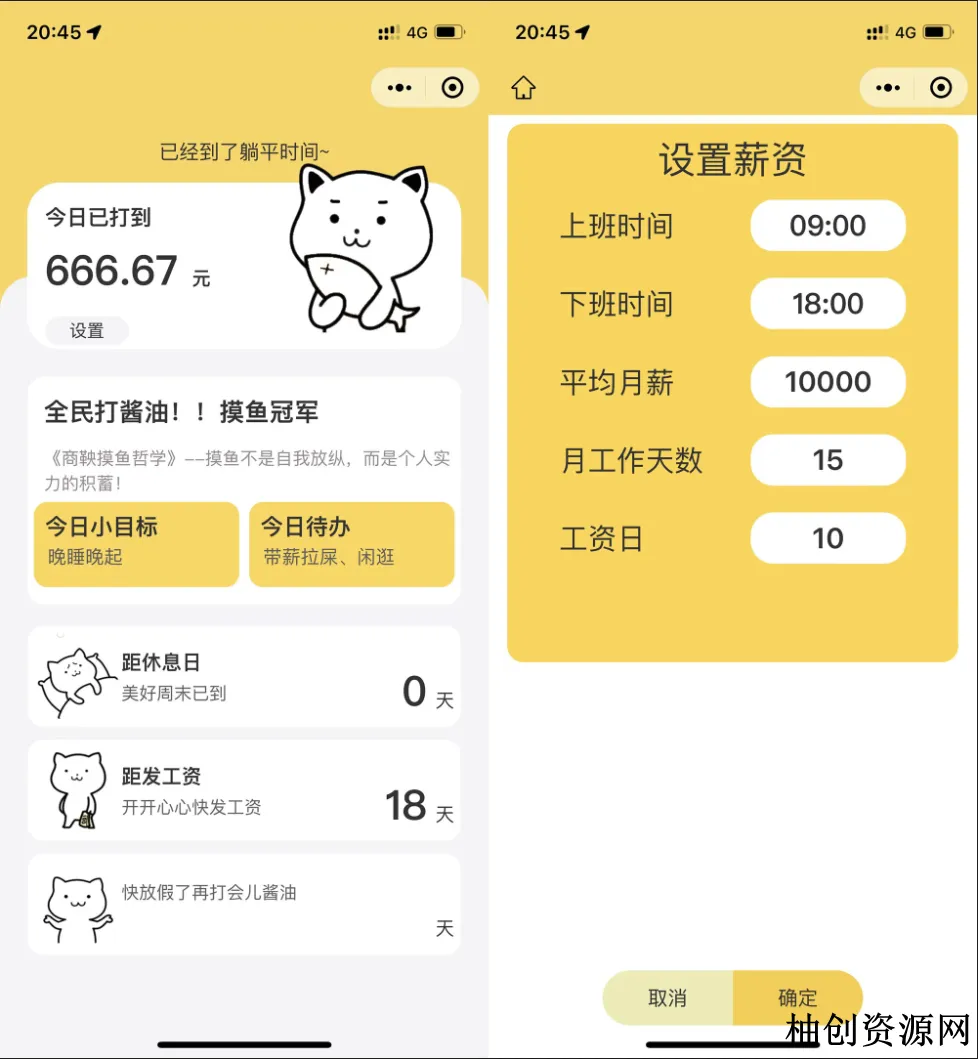The width and height of the screenshot is (978, 1059).
Task: Select the 今日待办 card labeled 带薪拉屎、闲逛
Action: point(352,543)
